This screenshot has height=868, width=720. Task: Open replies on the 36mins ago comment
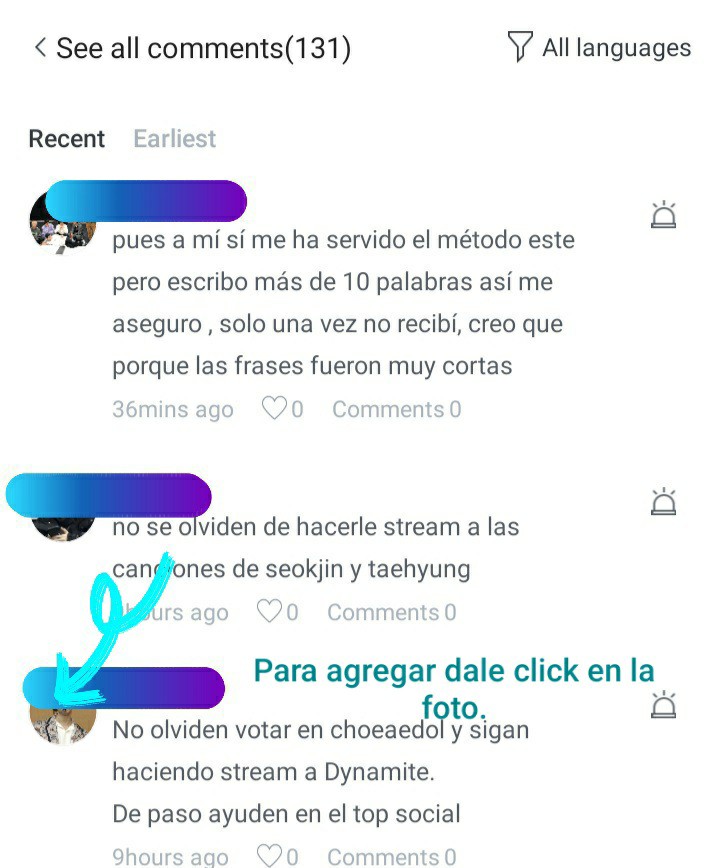pyautogui.click(x=396, y=409)
